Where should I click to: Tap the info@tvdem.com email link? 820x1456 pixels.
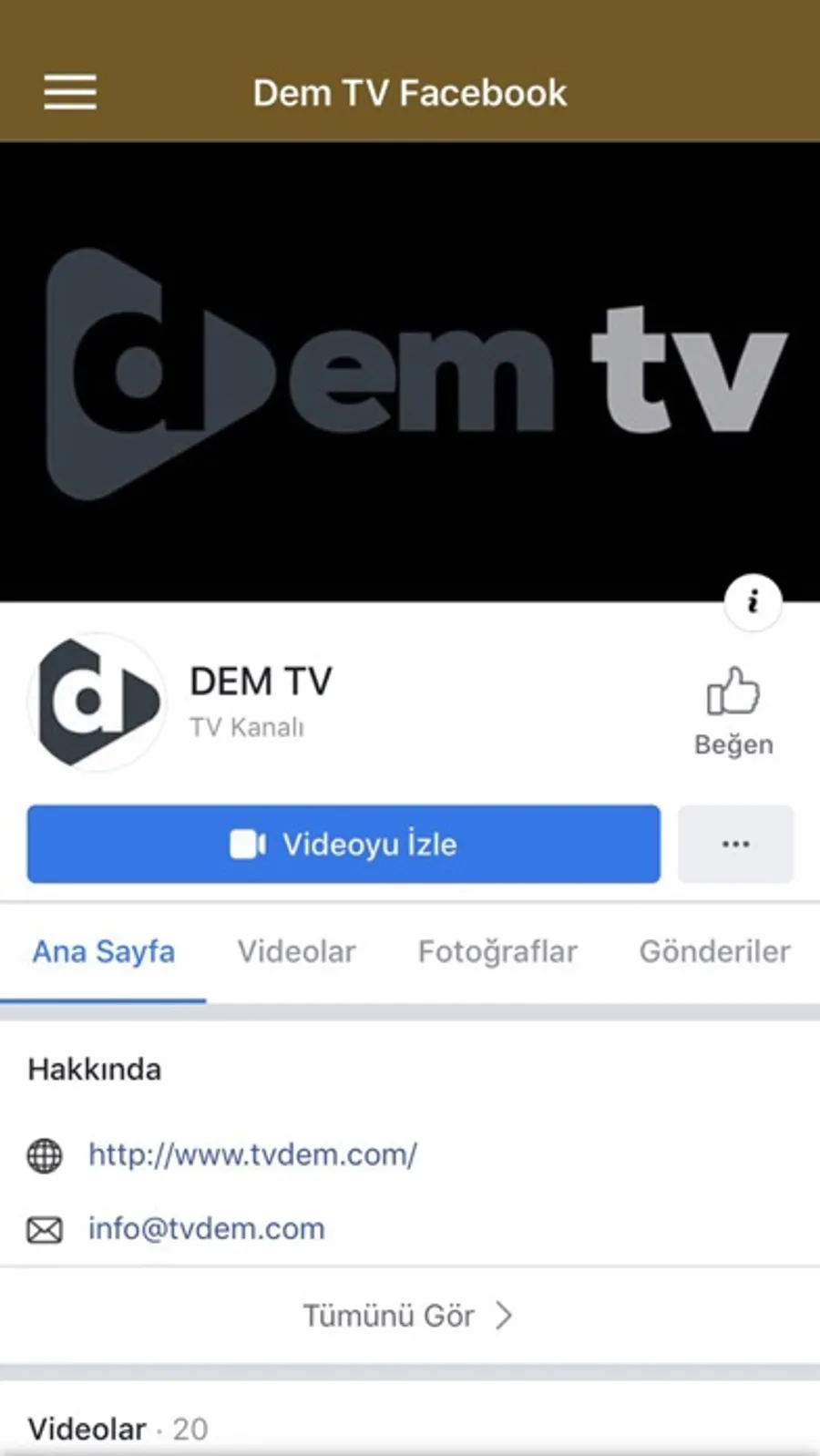pos(207,1228)
